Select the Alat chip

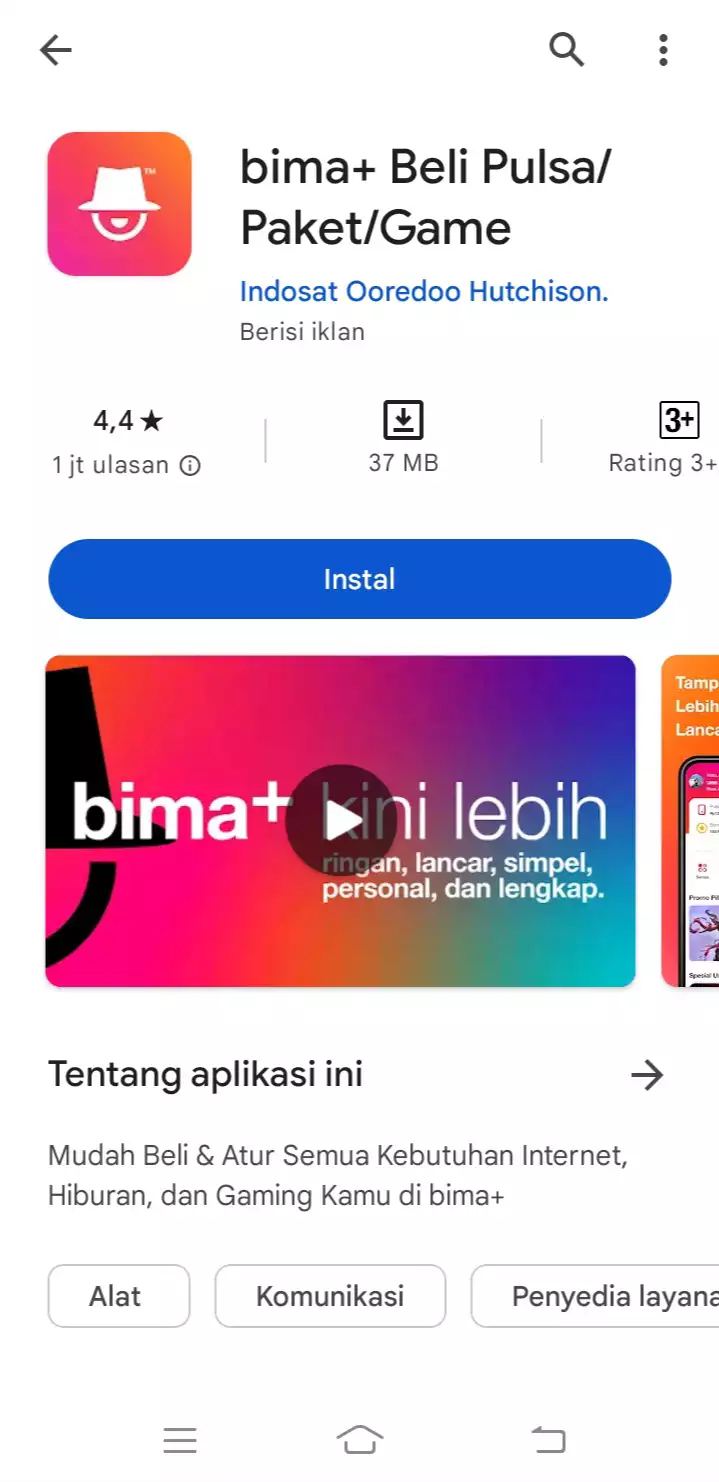(118, 1296)
